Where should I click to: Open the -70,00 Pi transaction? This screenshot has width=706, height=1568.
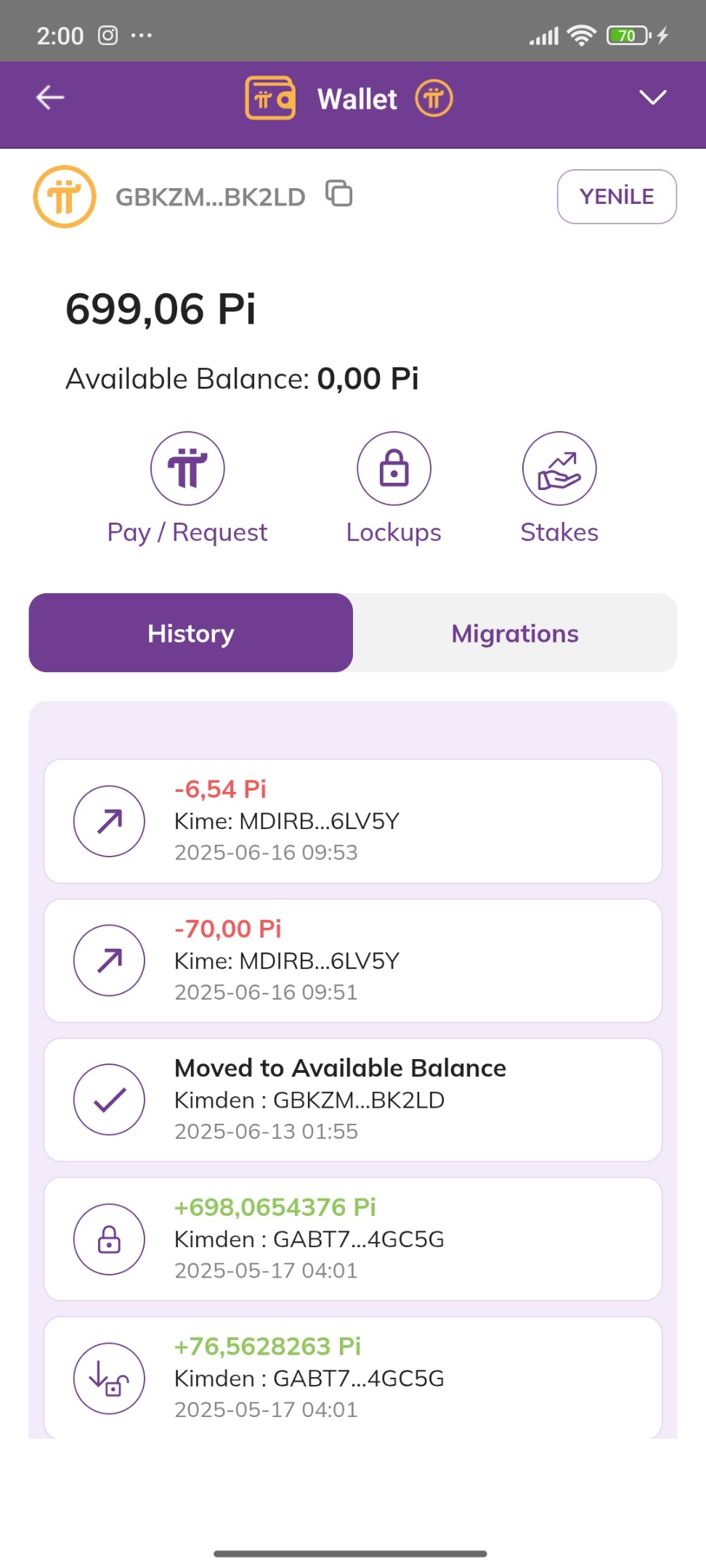353,960
